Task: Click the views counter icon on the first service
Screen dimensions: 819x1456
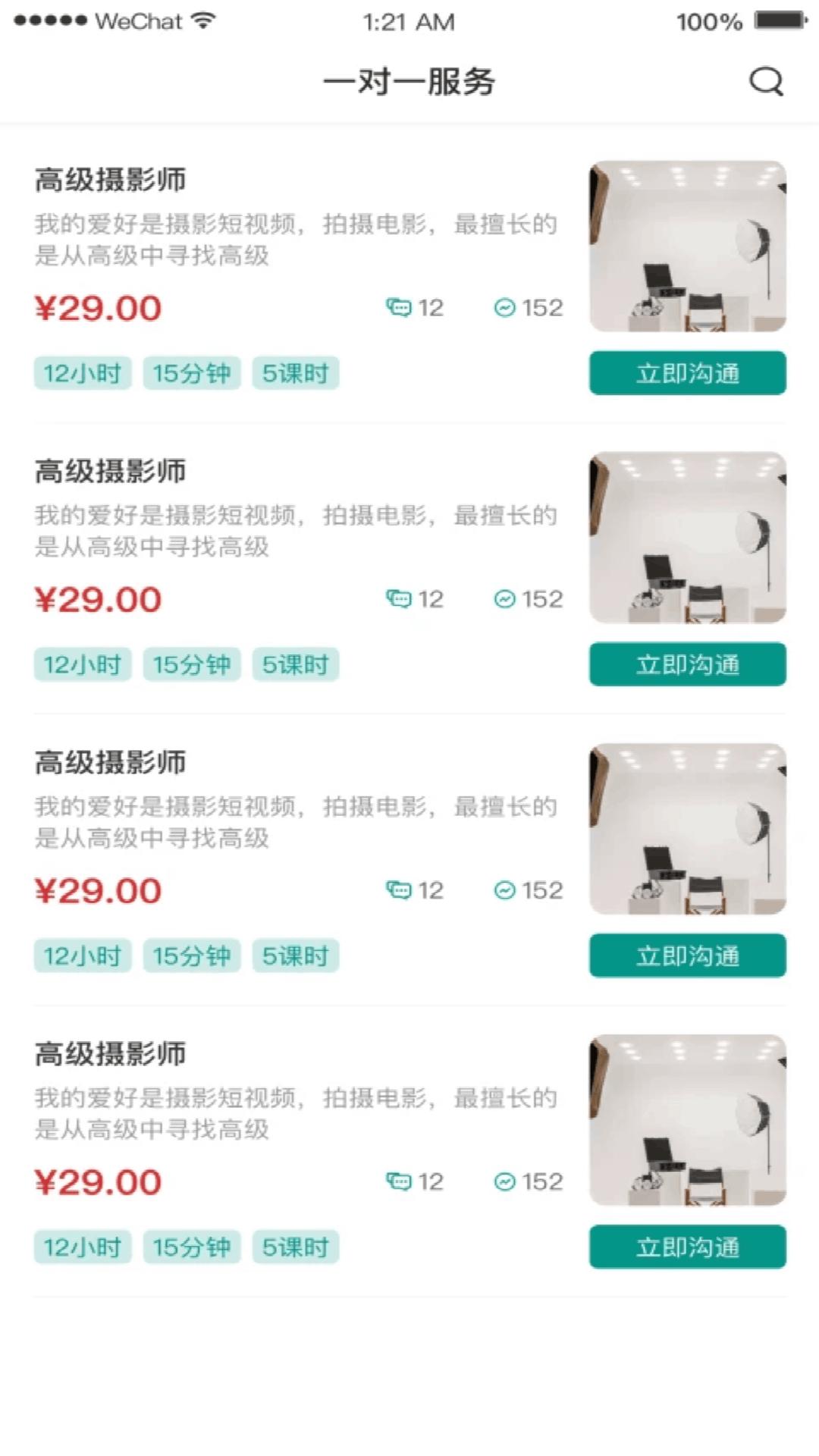Action: 504,307
